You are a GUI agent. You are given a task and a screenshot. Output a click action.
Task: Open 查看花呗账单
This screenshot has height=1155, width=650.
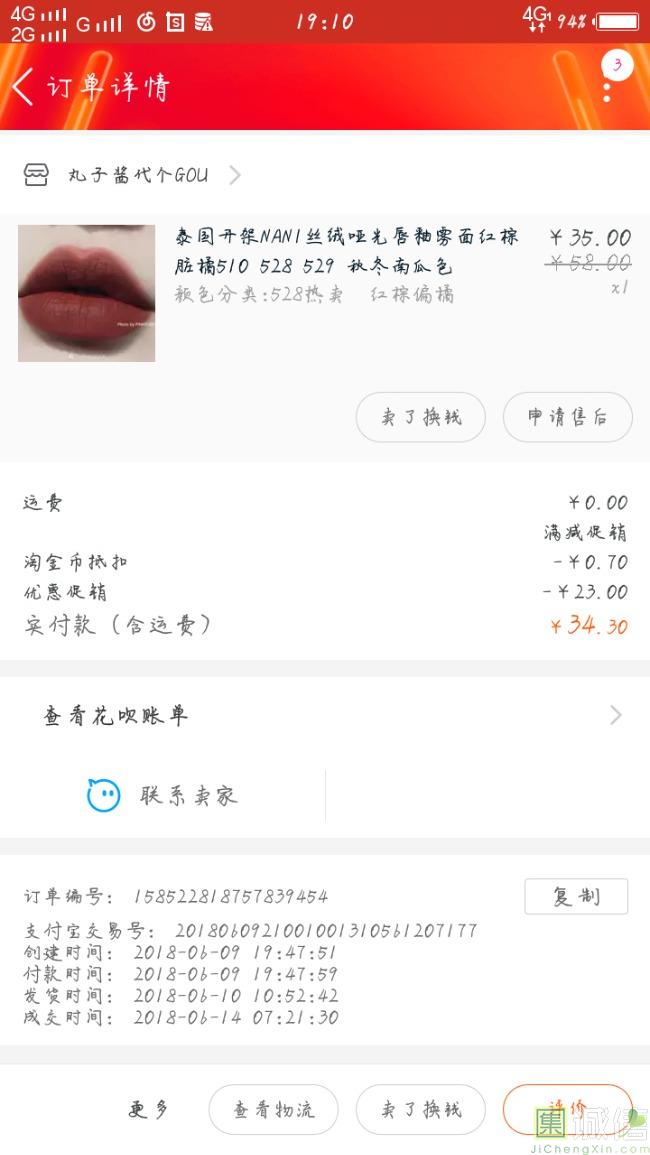[x=325, y=716]
